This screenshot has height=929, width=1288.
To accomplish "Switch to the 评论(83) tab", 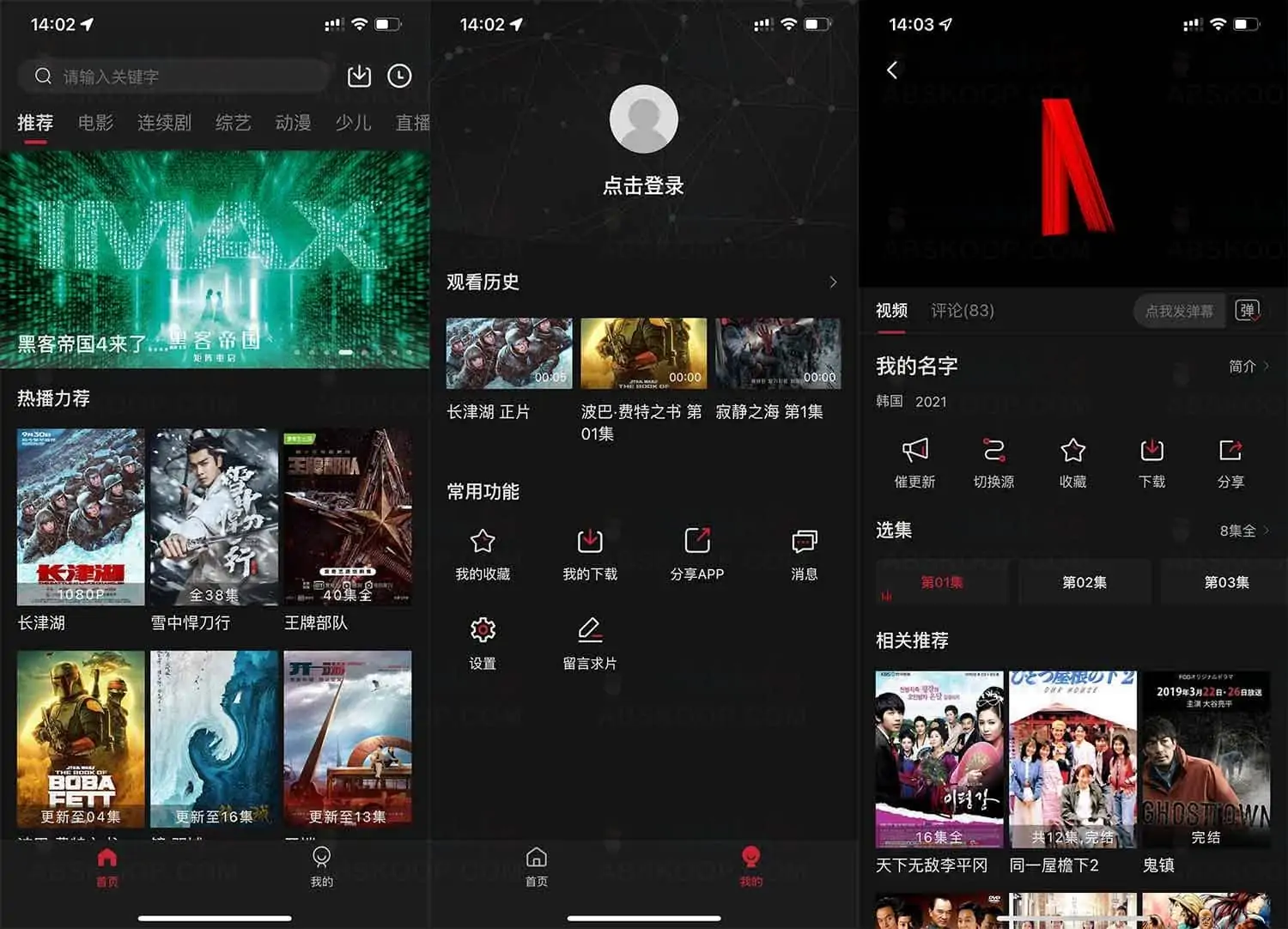I will coord(962,311).
